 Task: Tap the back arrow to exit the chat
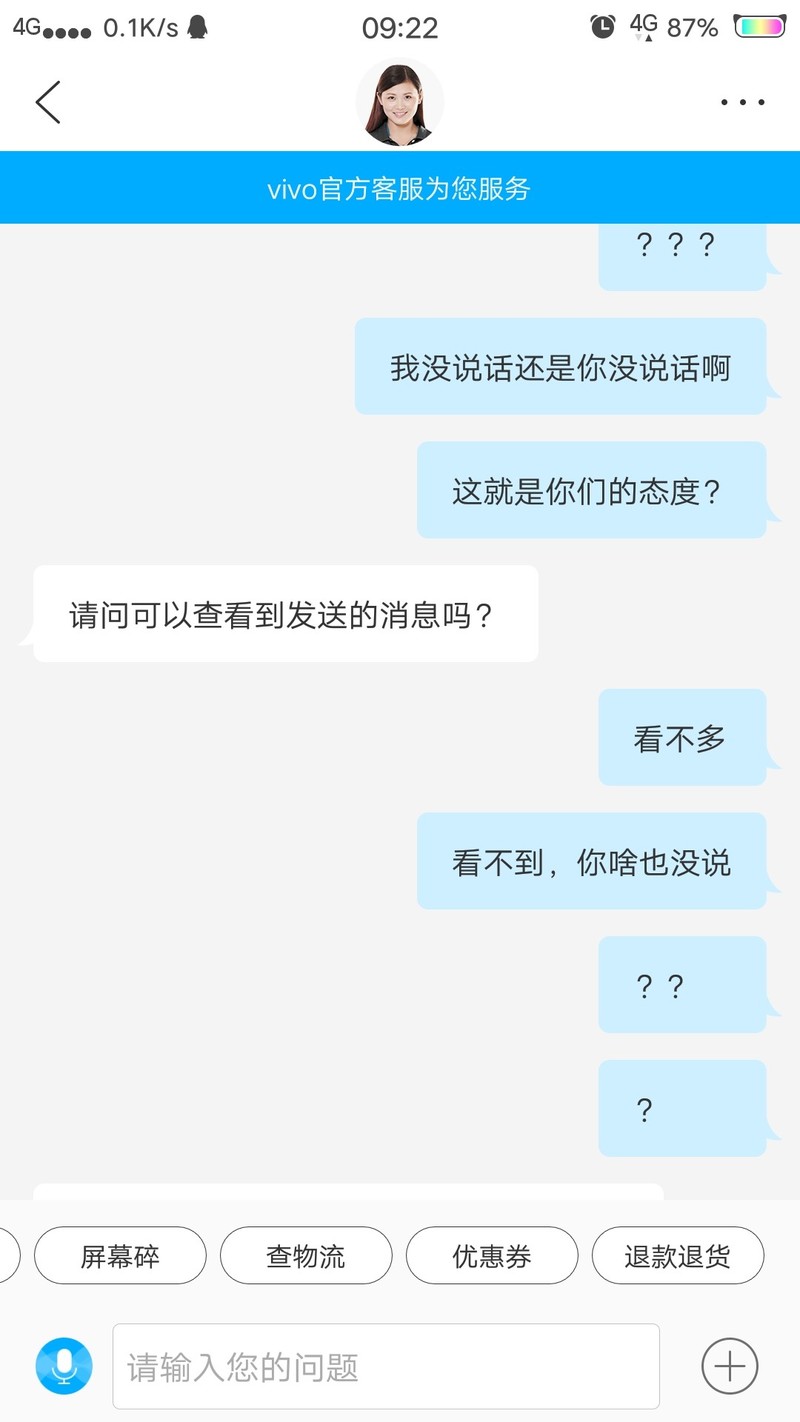tap(48, 102)
